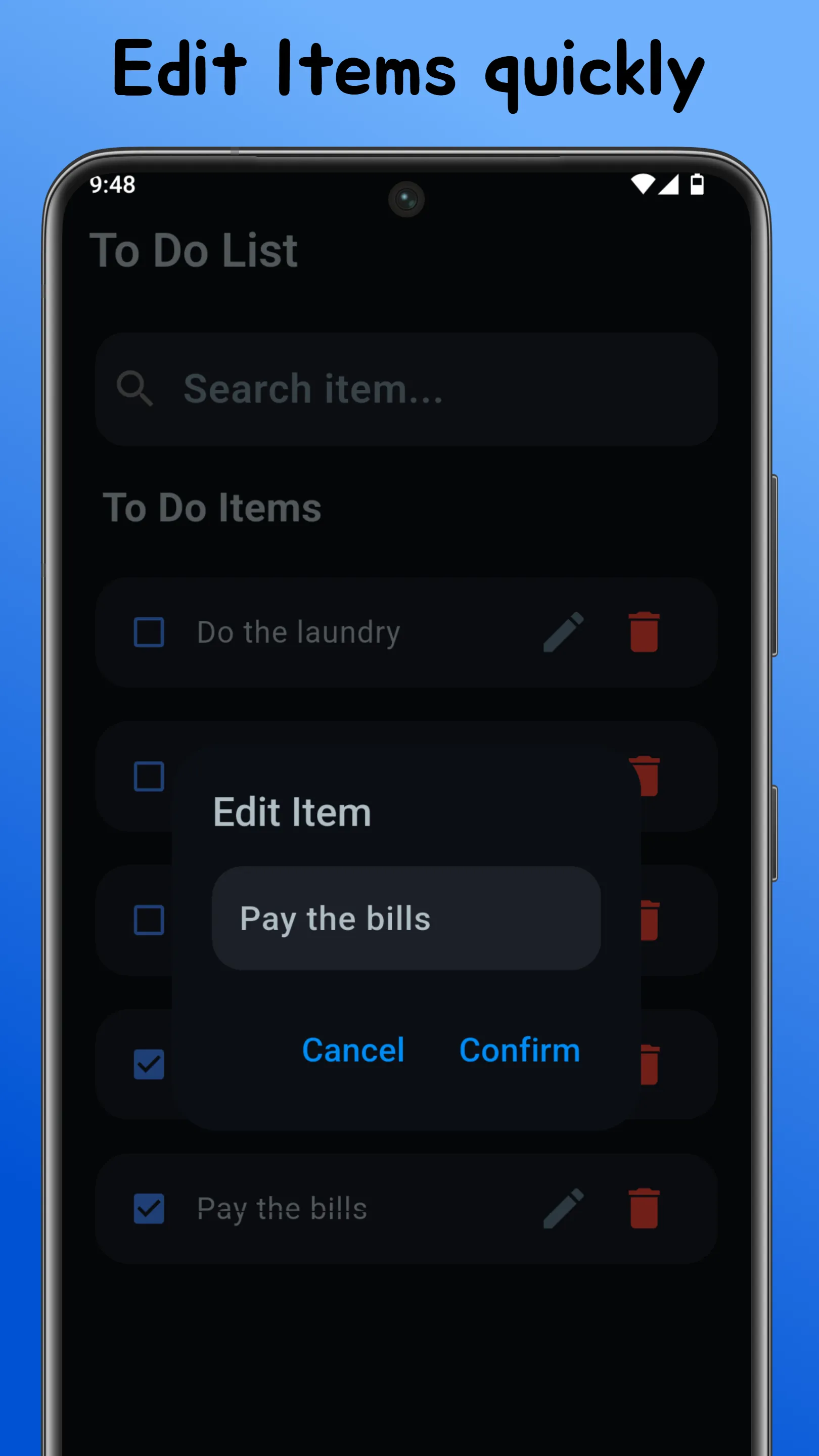Click the trash icon next to the third list item
Viewport: 819px width, 1456px height.
click(650, 920)
